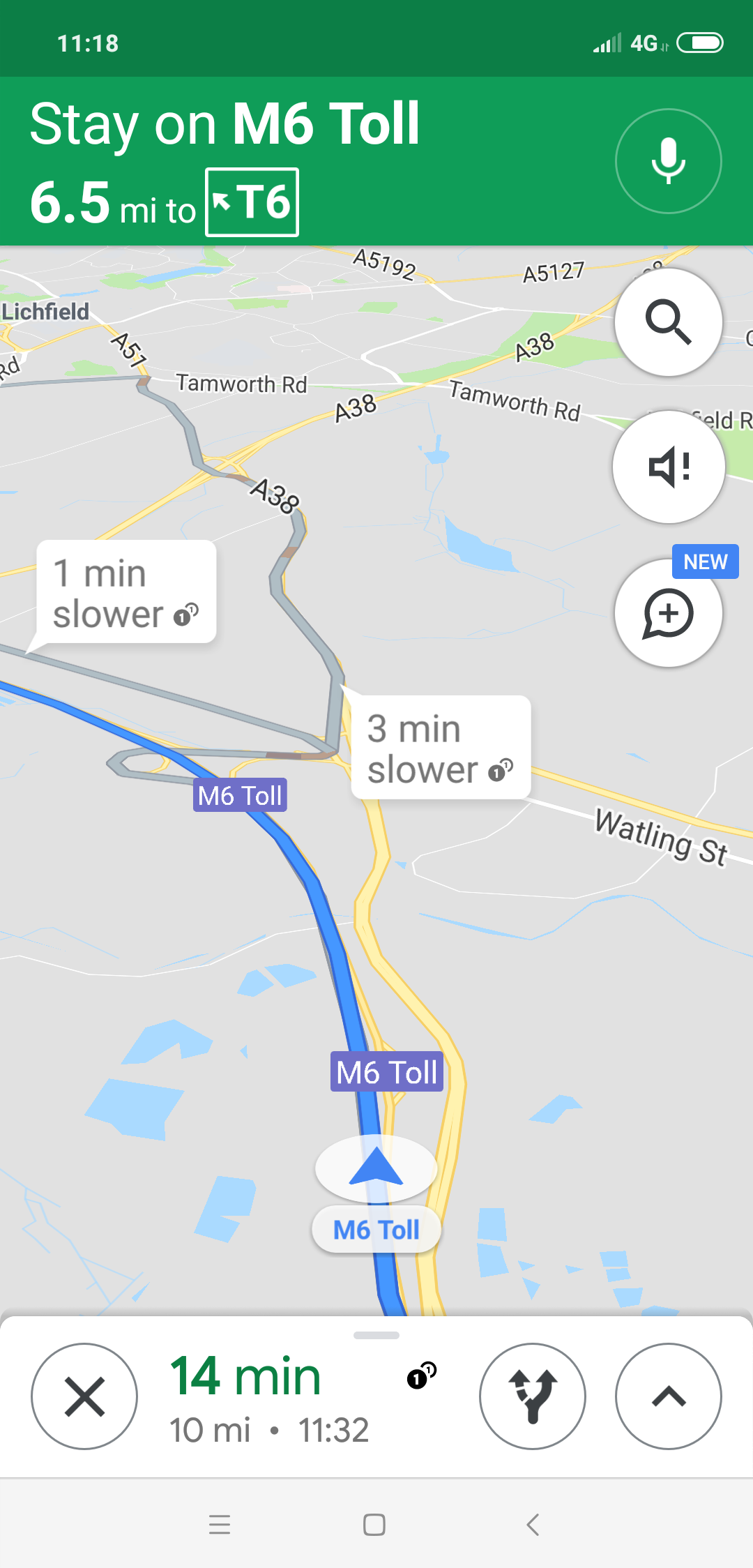Add a report with the plus bubble
The width and height of the screenshot is (753, 1568).
point(668,613)
